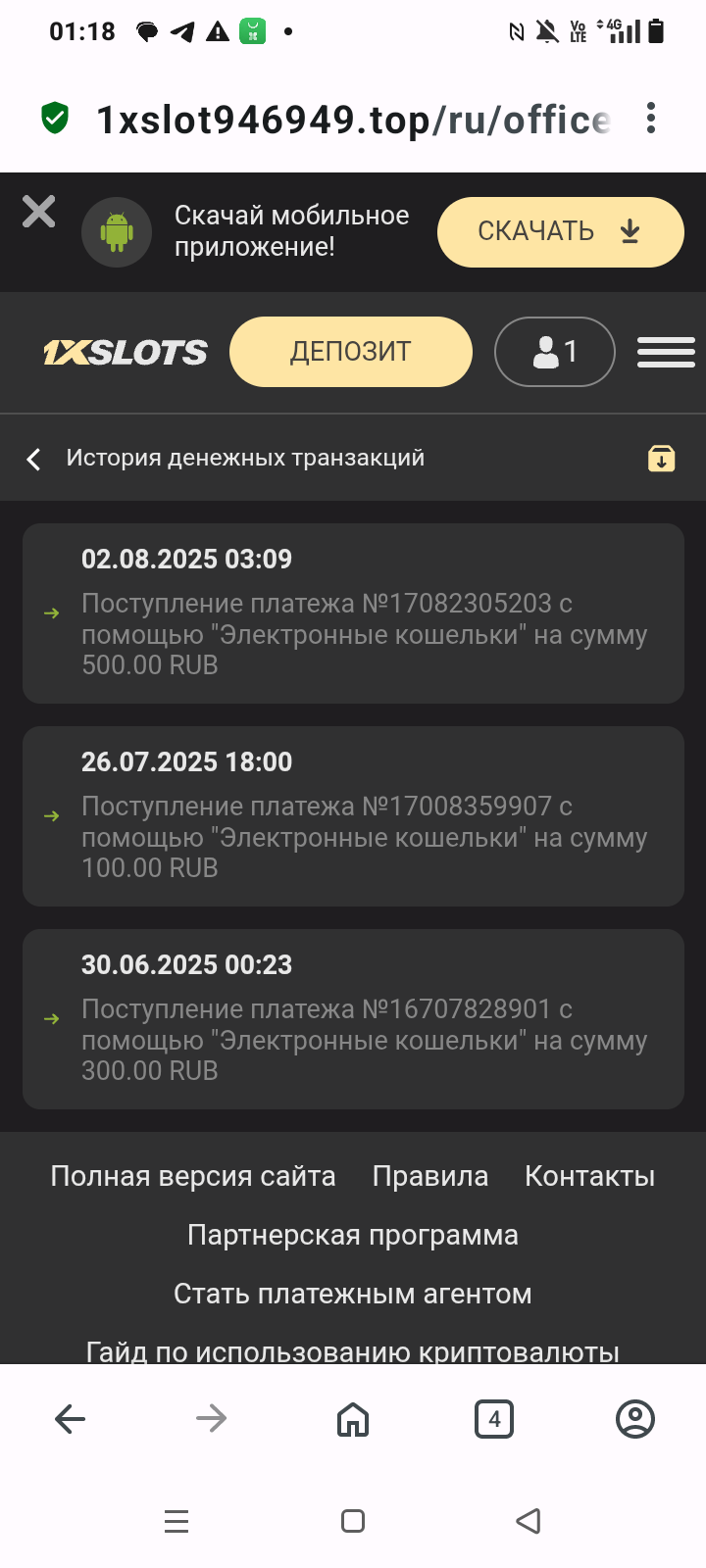This screenshot has width=706, height=1568.
Task: Open the Полная версия сайта link
Action: 193,1176
